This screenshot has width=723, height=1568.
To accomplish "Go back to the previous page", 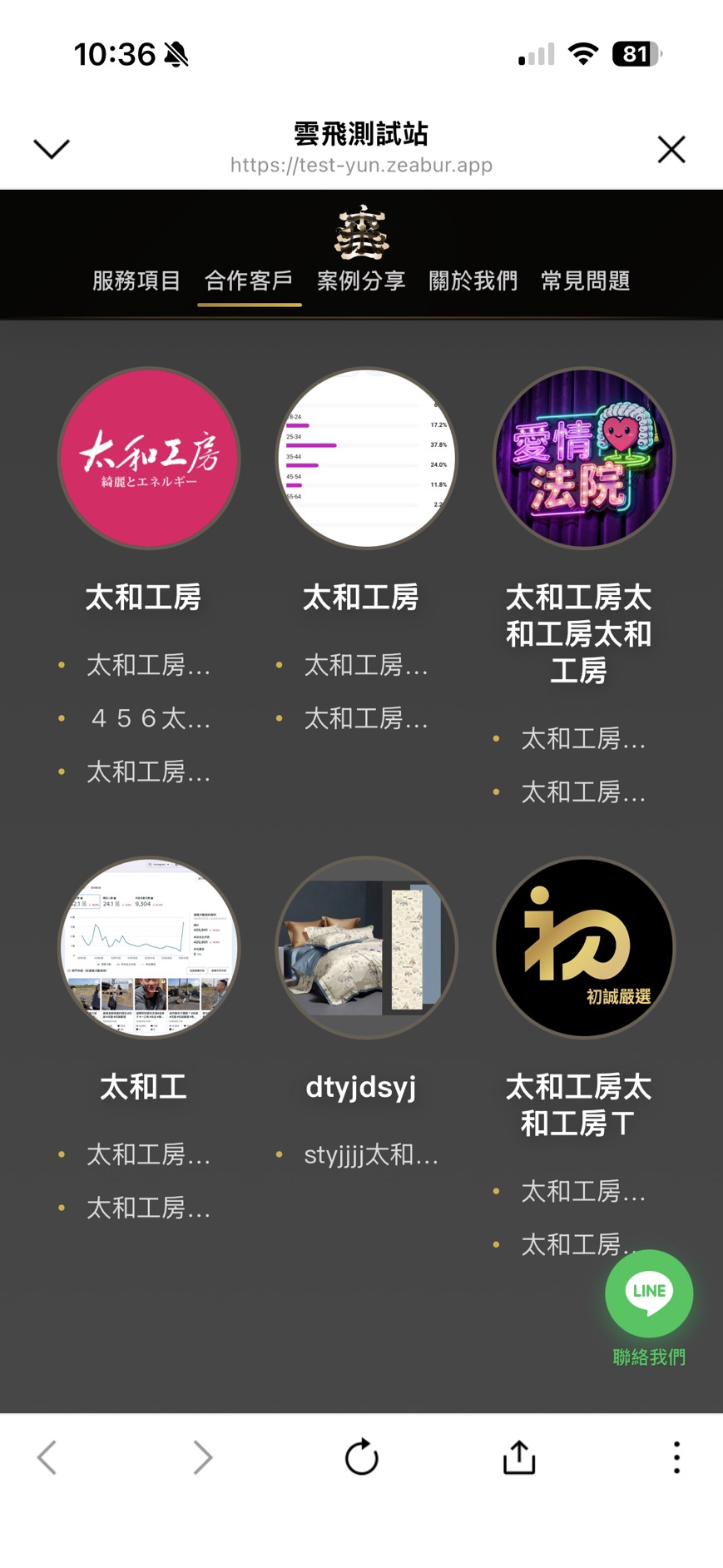I will [47, 1457].
